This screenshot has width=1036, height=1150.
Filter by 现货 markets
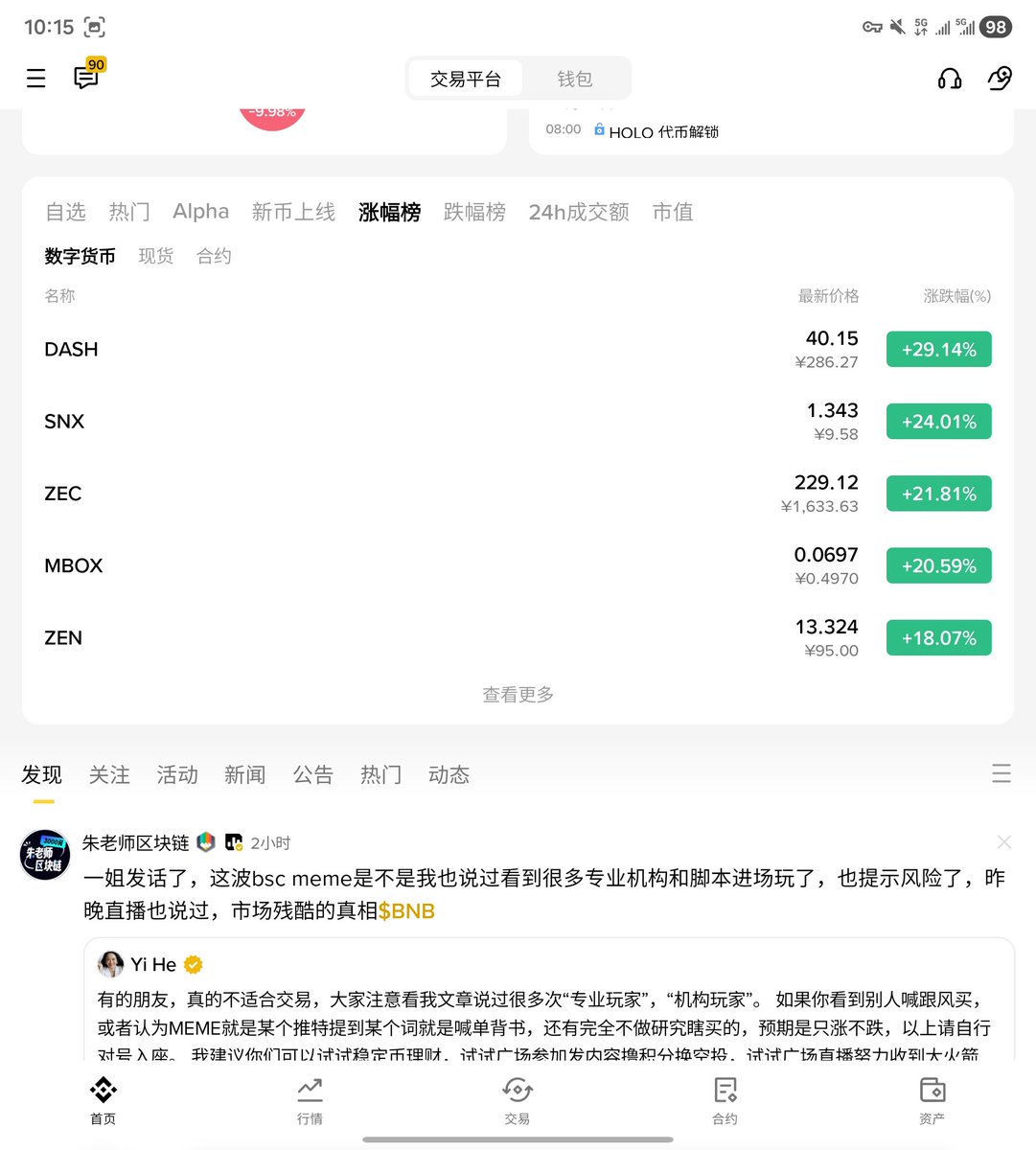point(156,256)
